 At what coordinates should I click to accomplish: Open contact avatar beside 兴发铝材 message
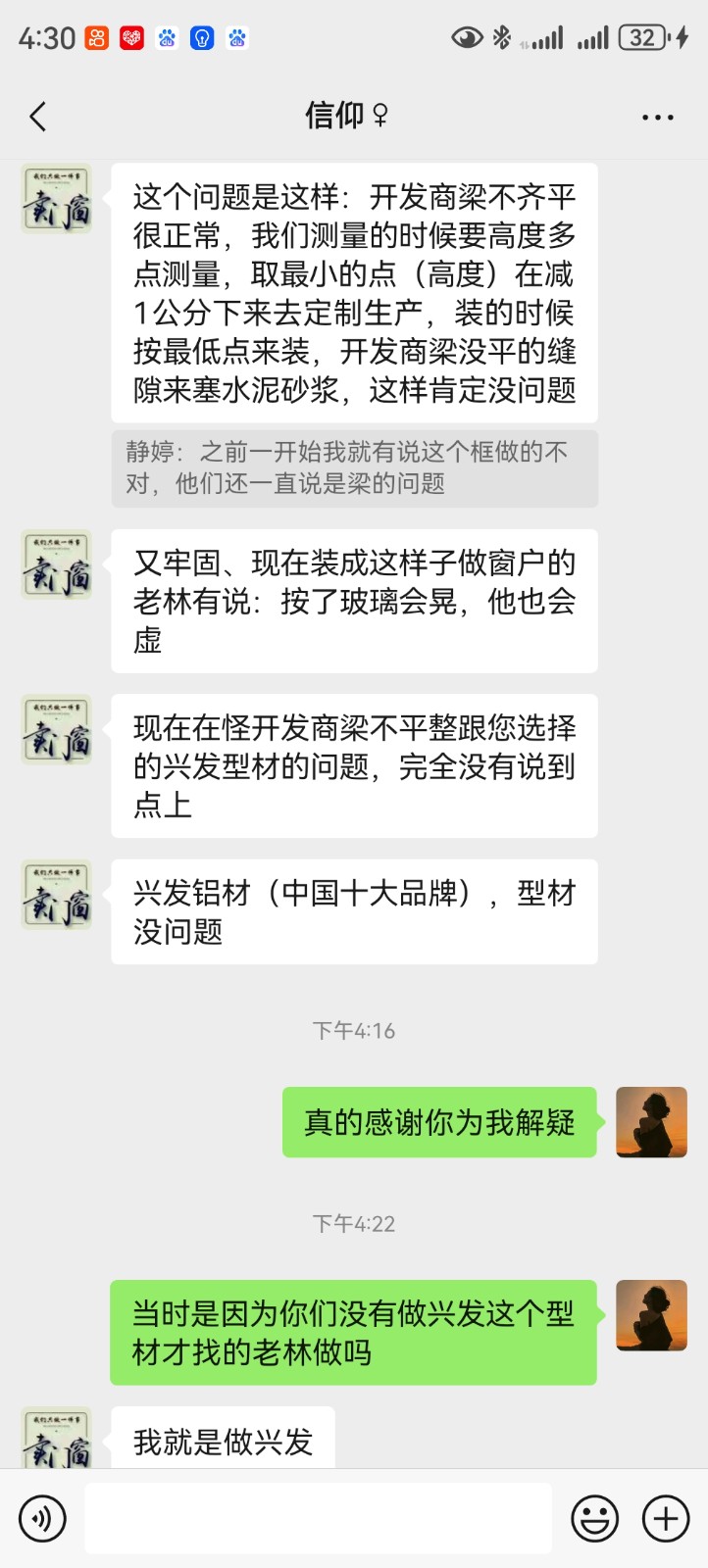click(x=57, y=895)
